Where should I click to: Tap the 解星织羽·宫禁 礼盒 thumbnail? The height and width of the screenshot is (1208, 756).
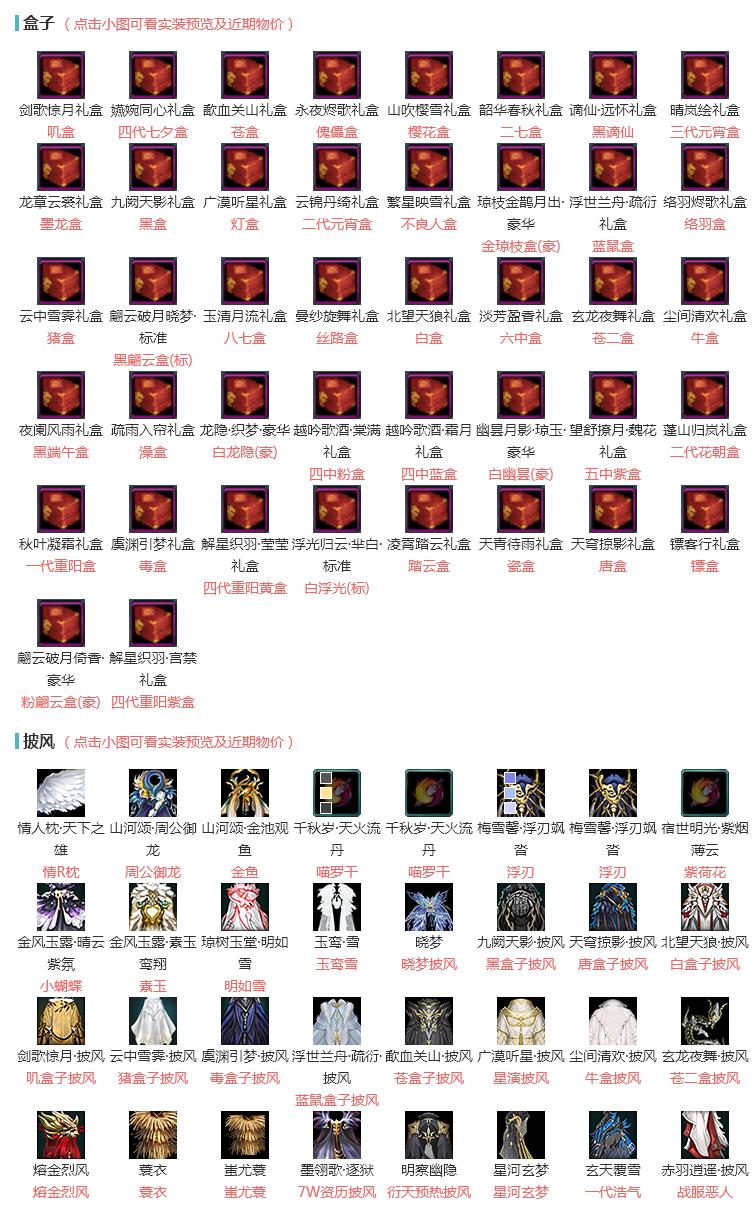pyautogui.click(x=153, y=623)
